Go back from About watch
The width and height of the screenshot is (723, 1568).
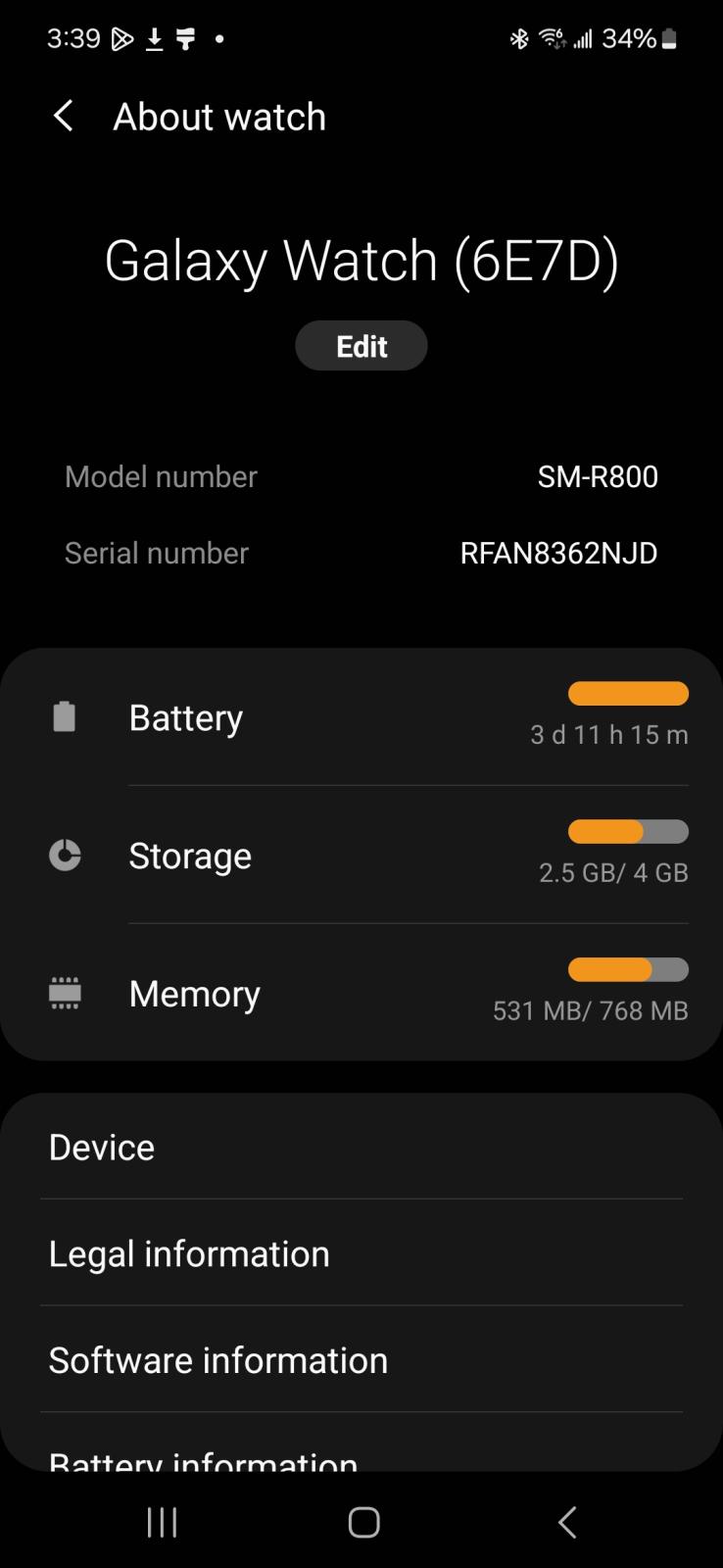(64, 117)
